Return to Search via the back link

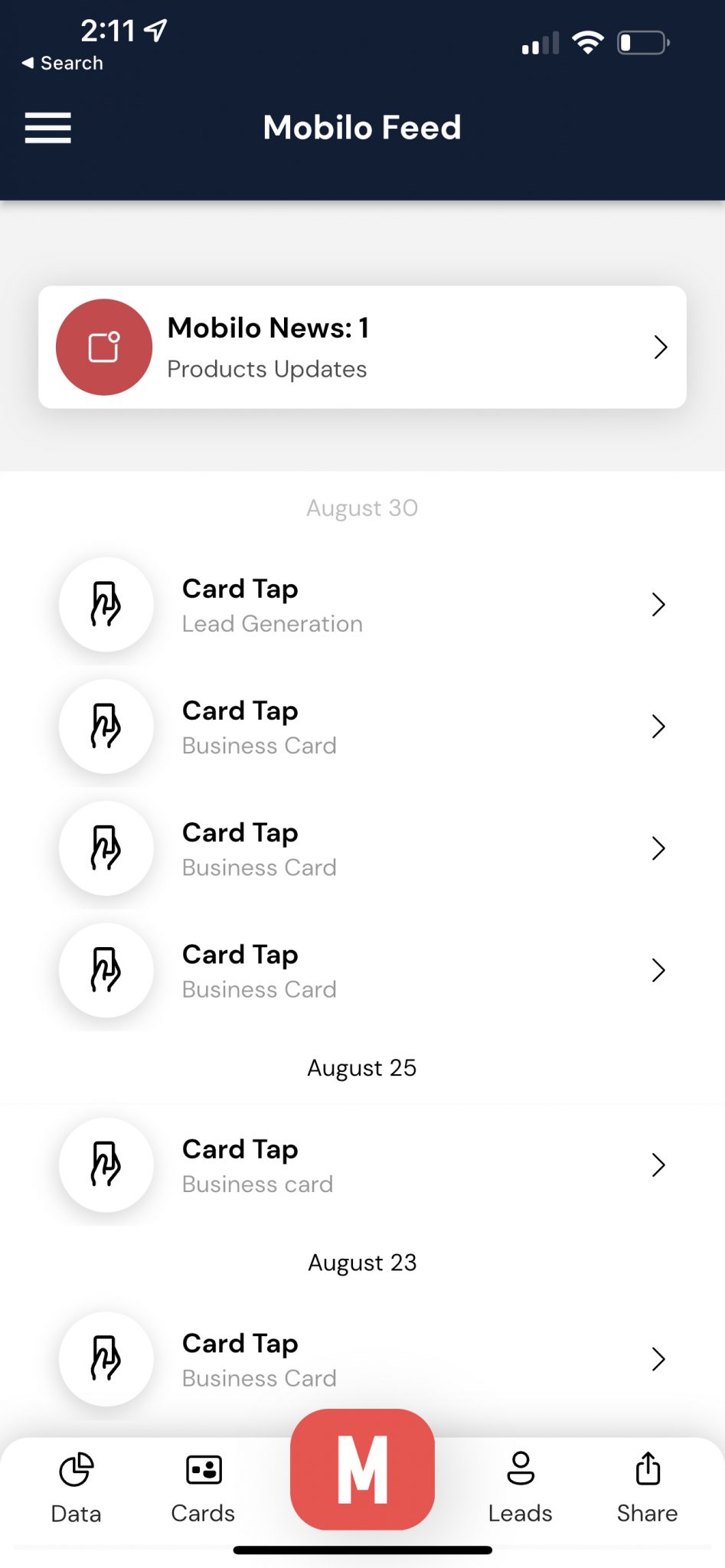point(63,63)
